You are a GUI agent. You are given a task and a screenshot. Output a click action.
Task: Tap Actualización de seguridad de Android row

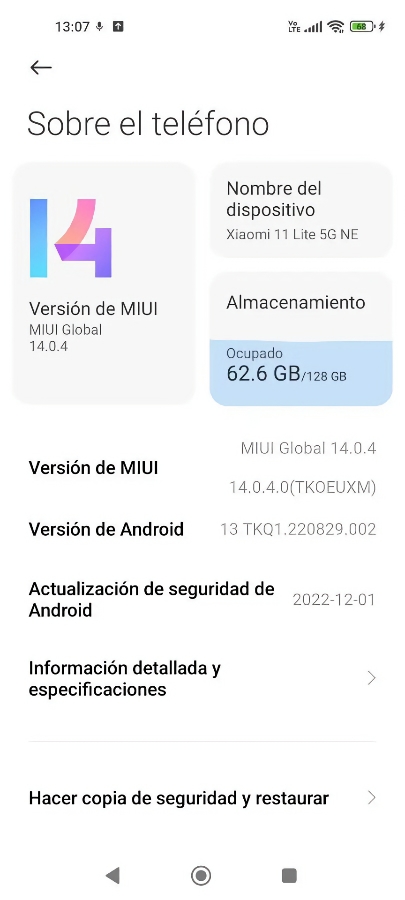(202, 600)
